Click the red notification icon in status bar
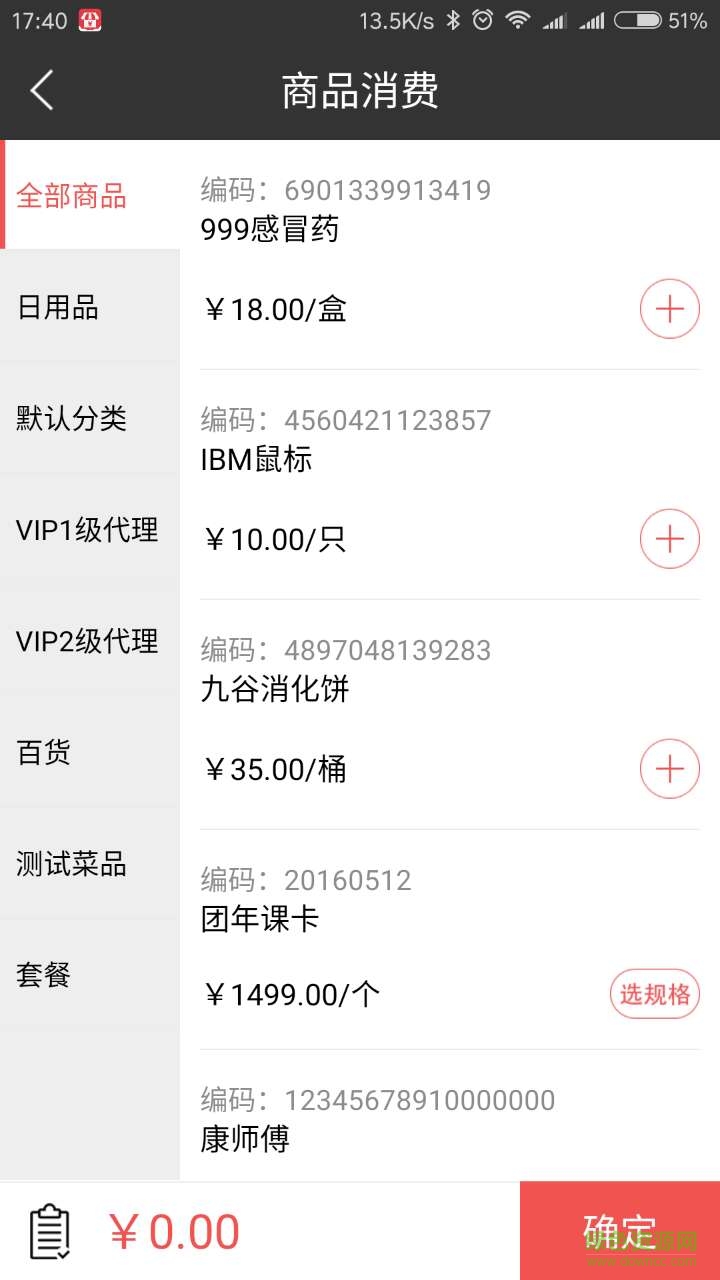The width and height of the screenshot is (720, 1280). 88,18
